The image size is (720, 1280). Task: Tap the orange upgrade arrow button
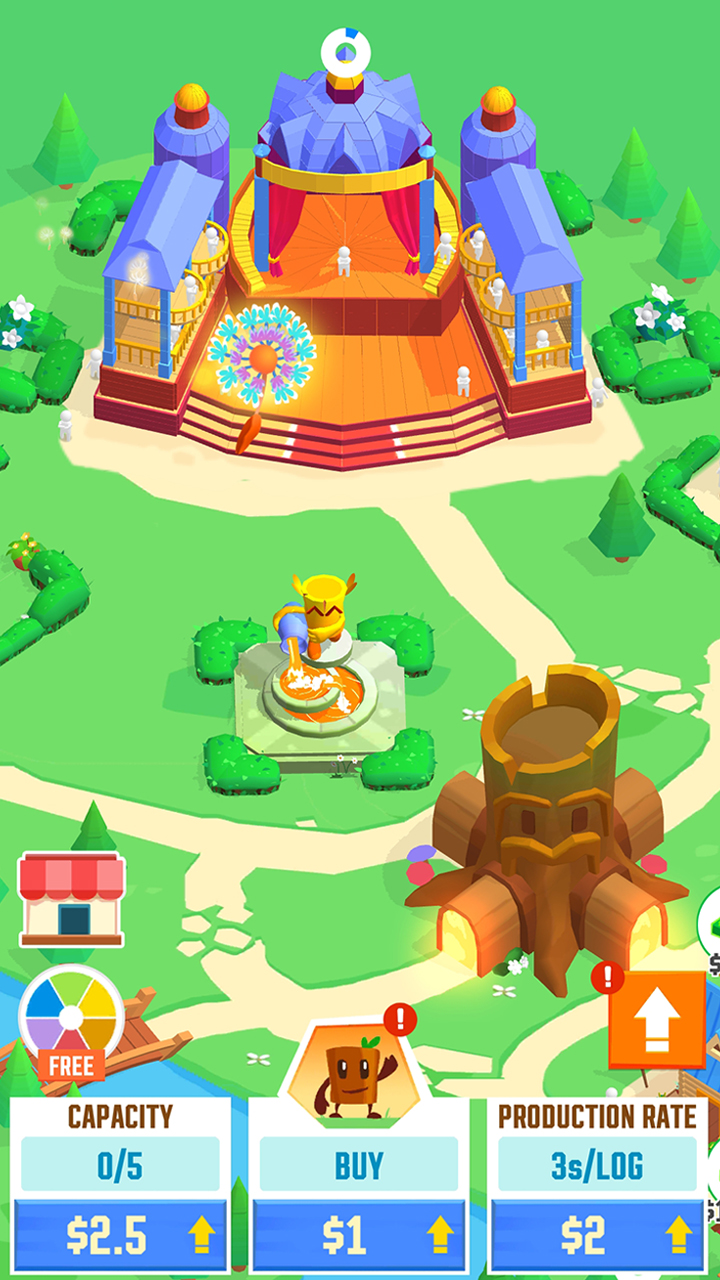pos(656,1019)
